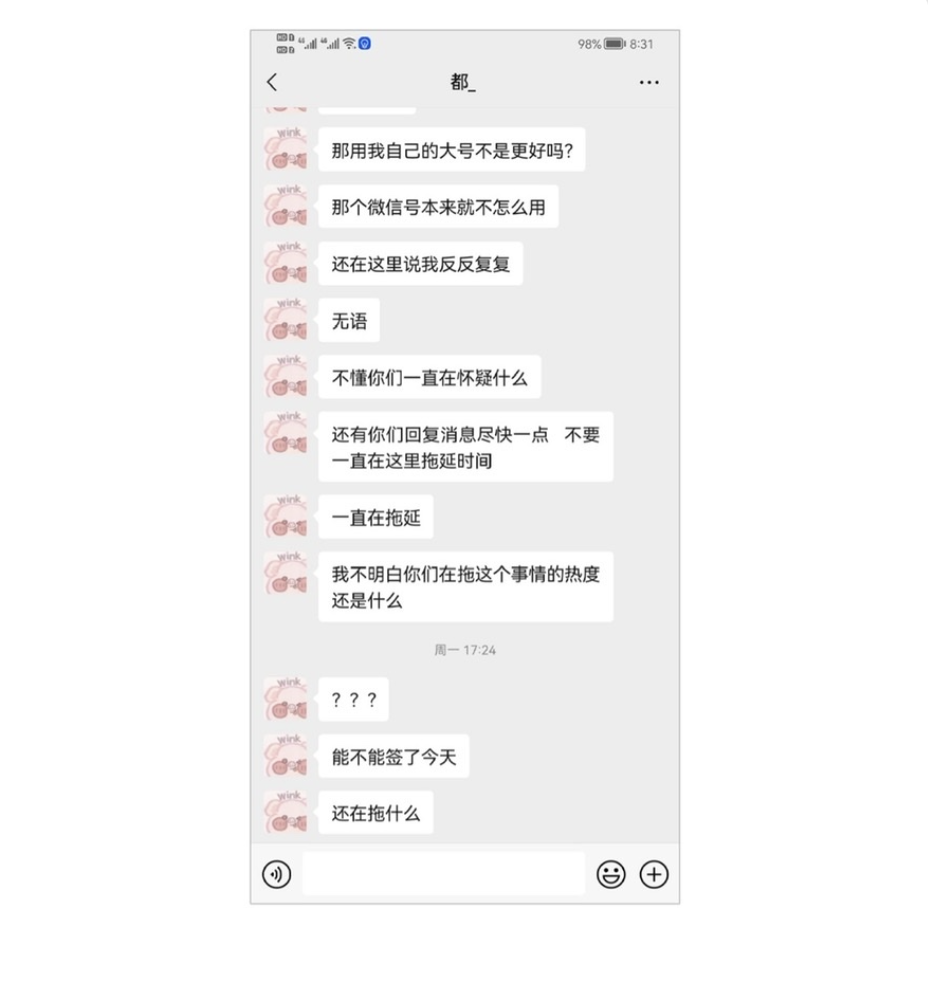
Task: Open the plus attachment menu
Action: 653,874
